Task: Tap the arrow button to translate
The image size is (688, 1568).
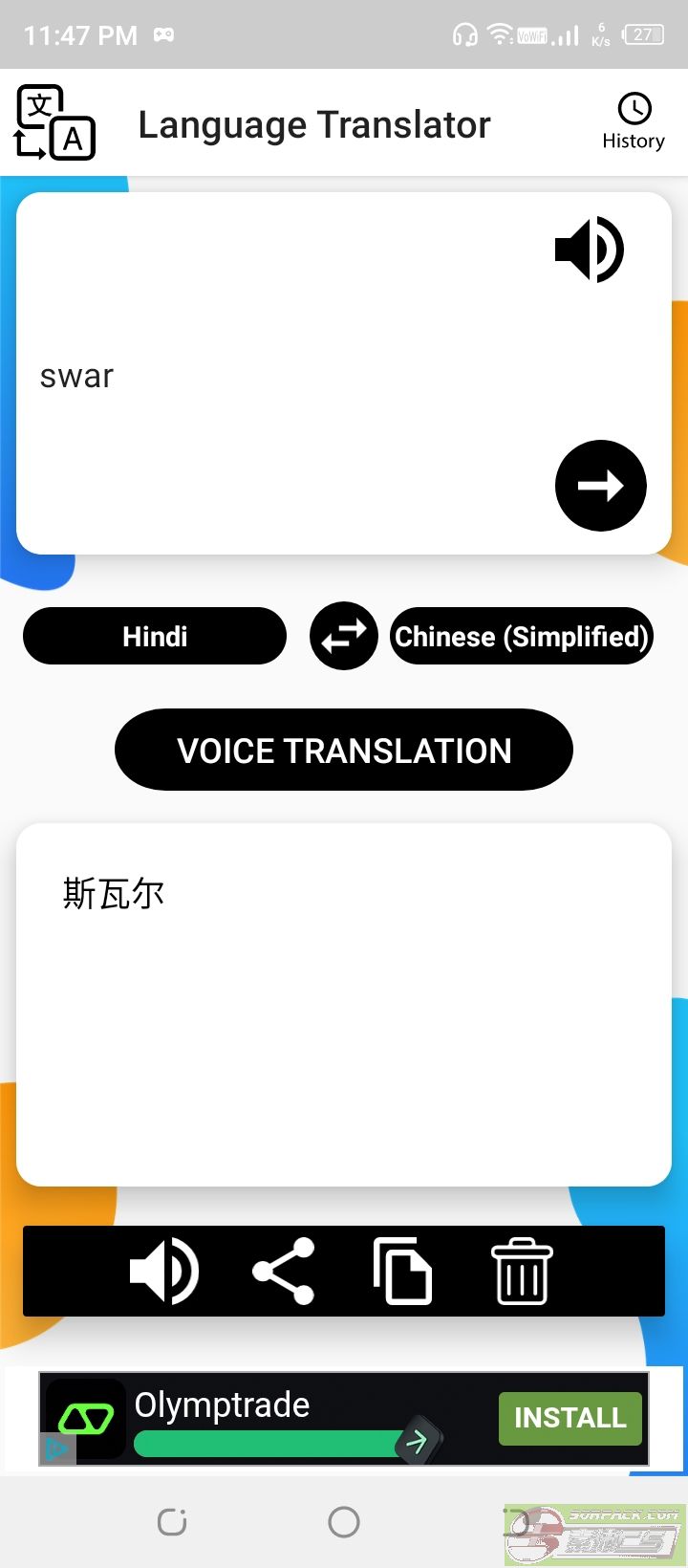Action: 600,486
